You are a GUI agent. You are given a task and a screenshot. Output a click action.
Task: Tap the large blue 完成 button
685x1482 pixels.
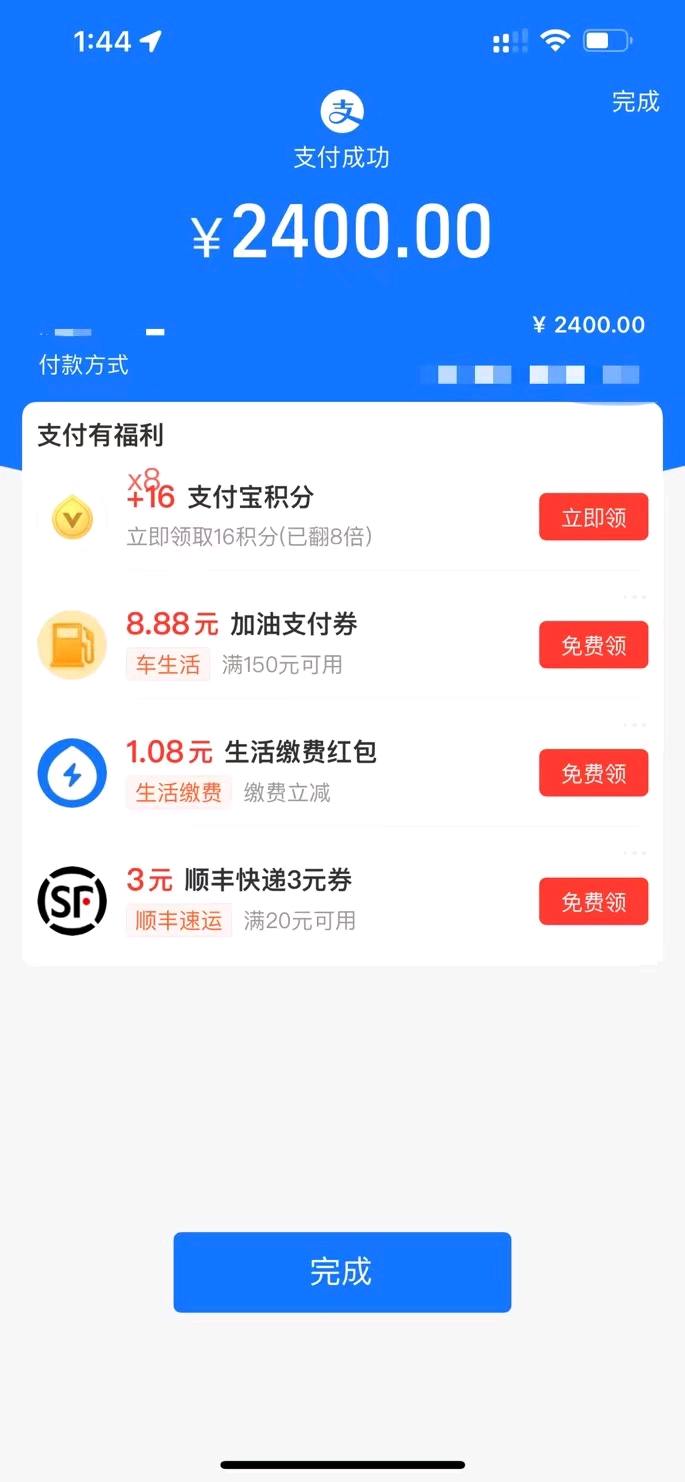pyautogui.click(x=342, y=1272)
